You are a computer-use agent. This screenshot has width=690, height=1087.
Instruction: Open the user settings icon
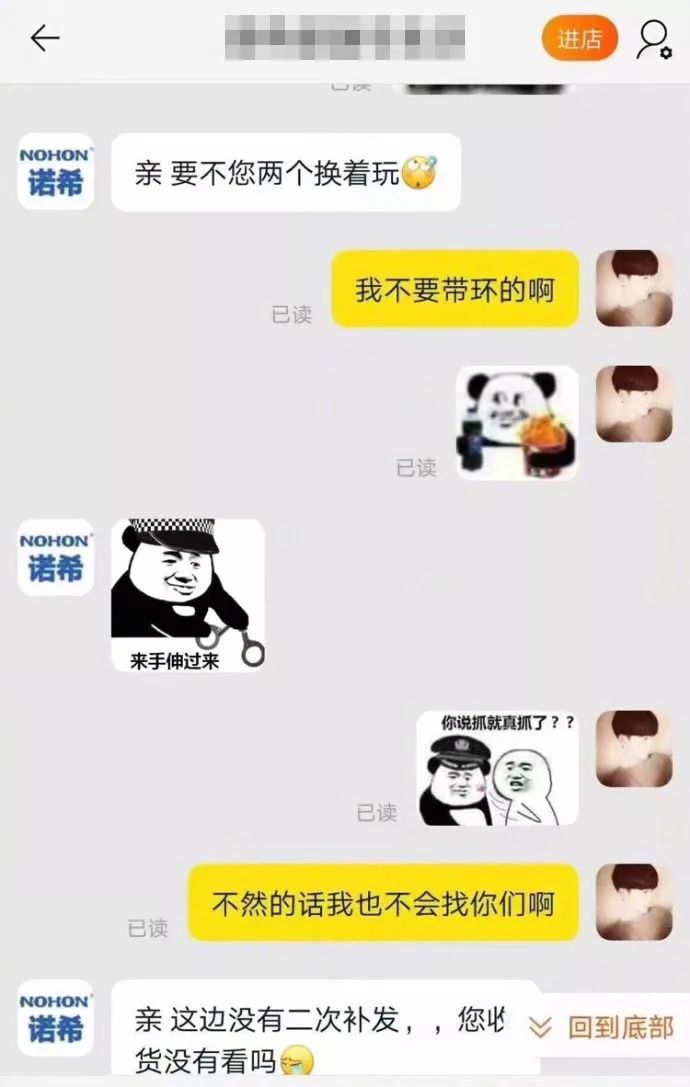click(x=654, y=39)
